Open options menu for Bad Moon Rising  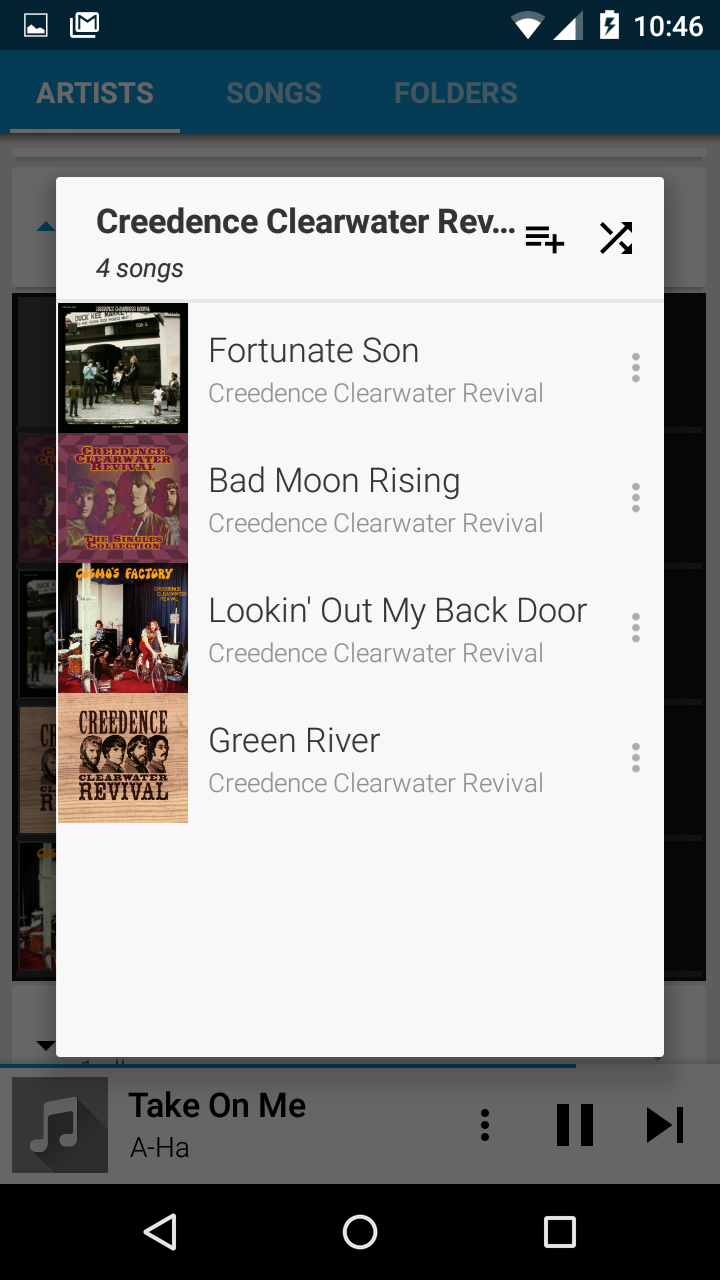pos(635,498)
